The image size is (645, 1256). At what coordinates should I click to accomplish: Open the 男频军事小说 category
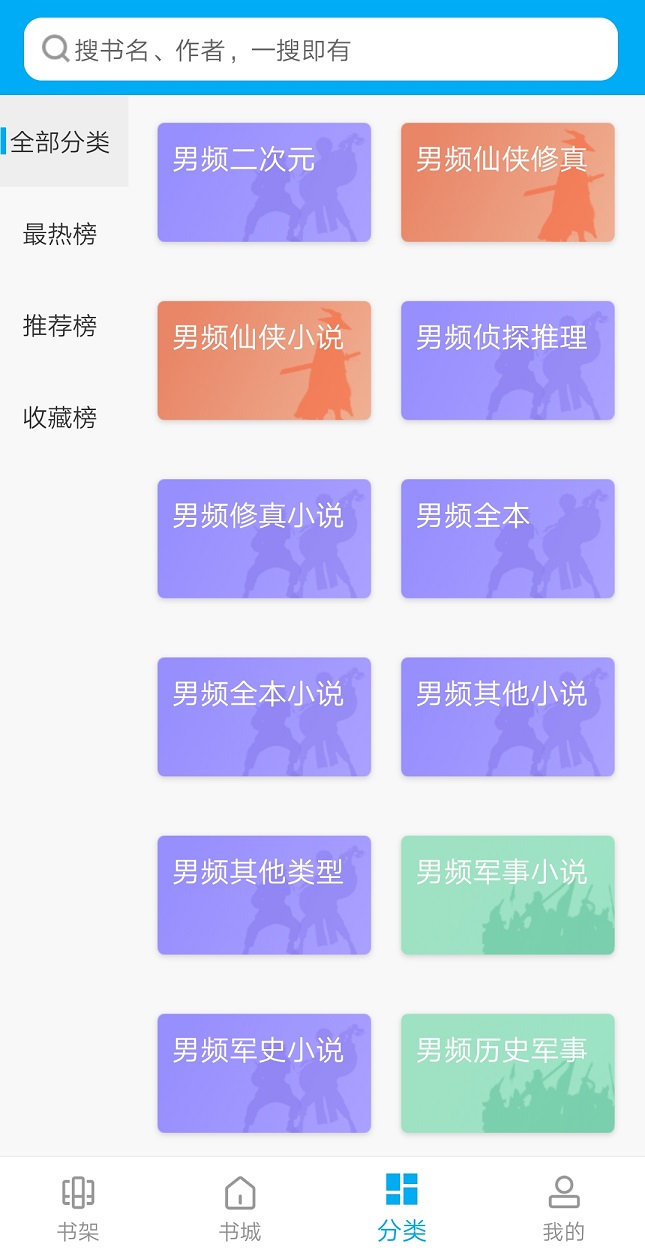coord(507,895)
